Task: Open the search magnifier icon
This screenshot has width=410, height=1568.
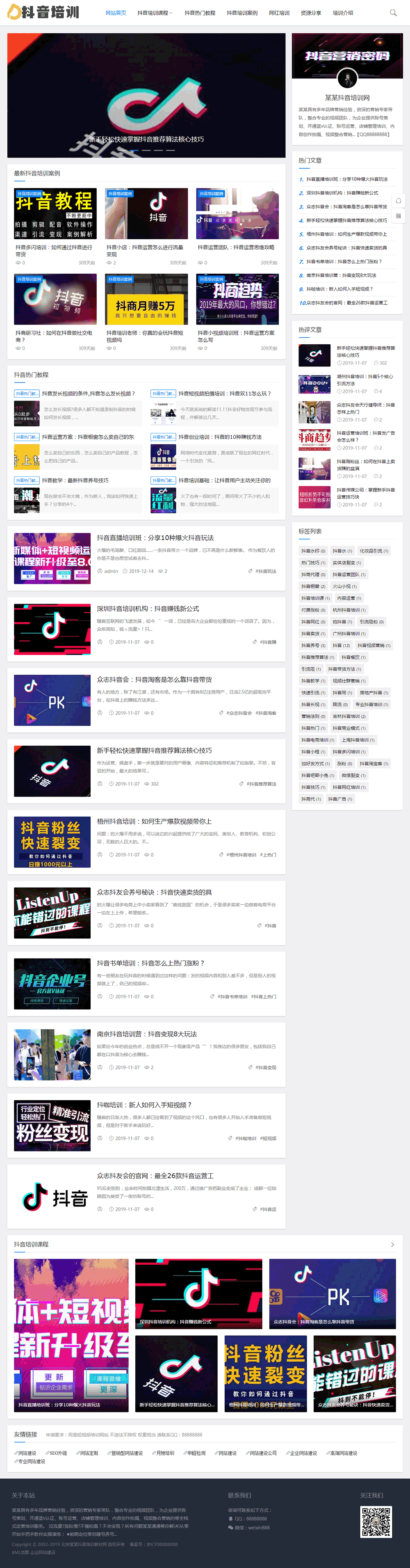Action: coord(393,13)
